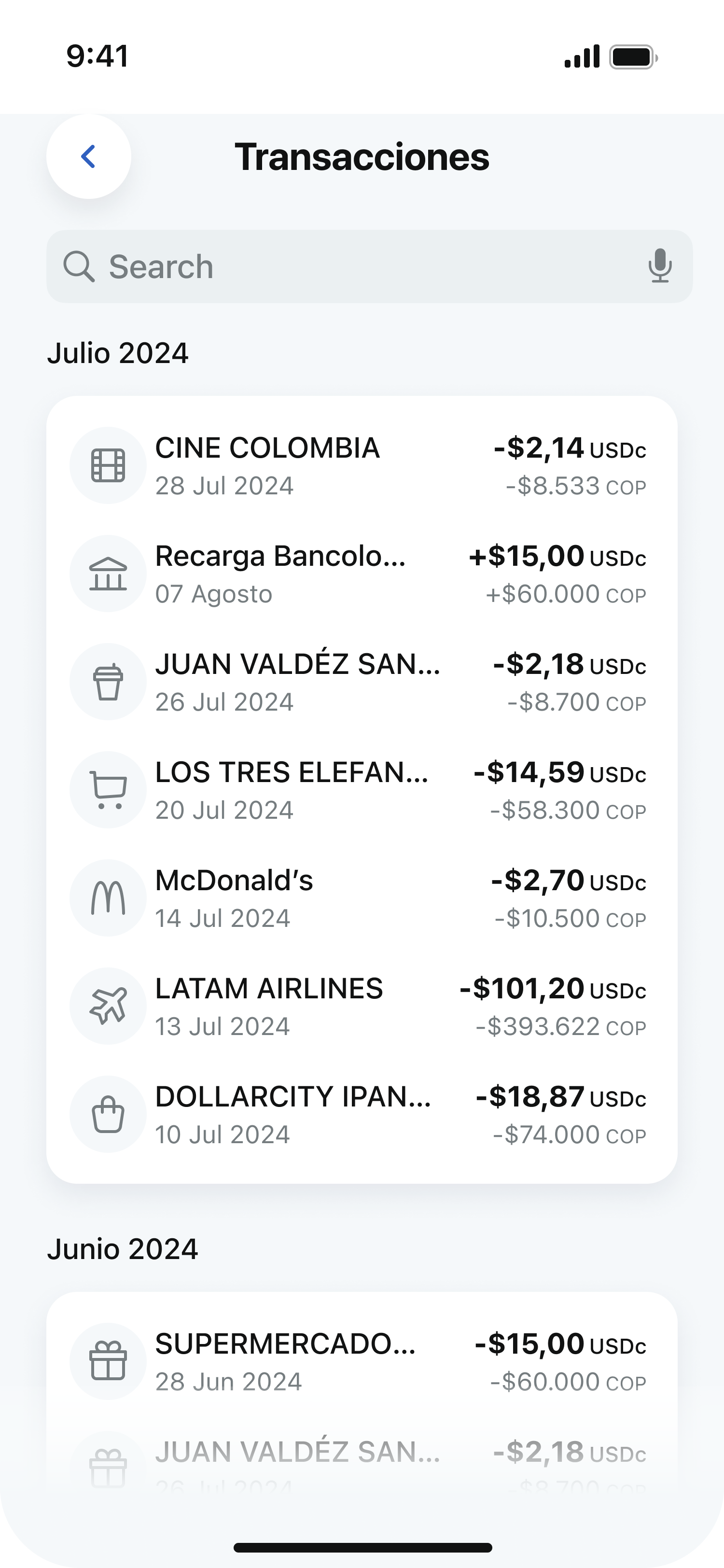Start voice search with the microphone
724x1568 pixels.
(x=659, y=266)
